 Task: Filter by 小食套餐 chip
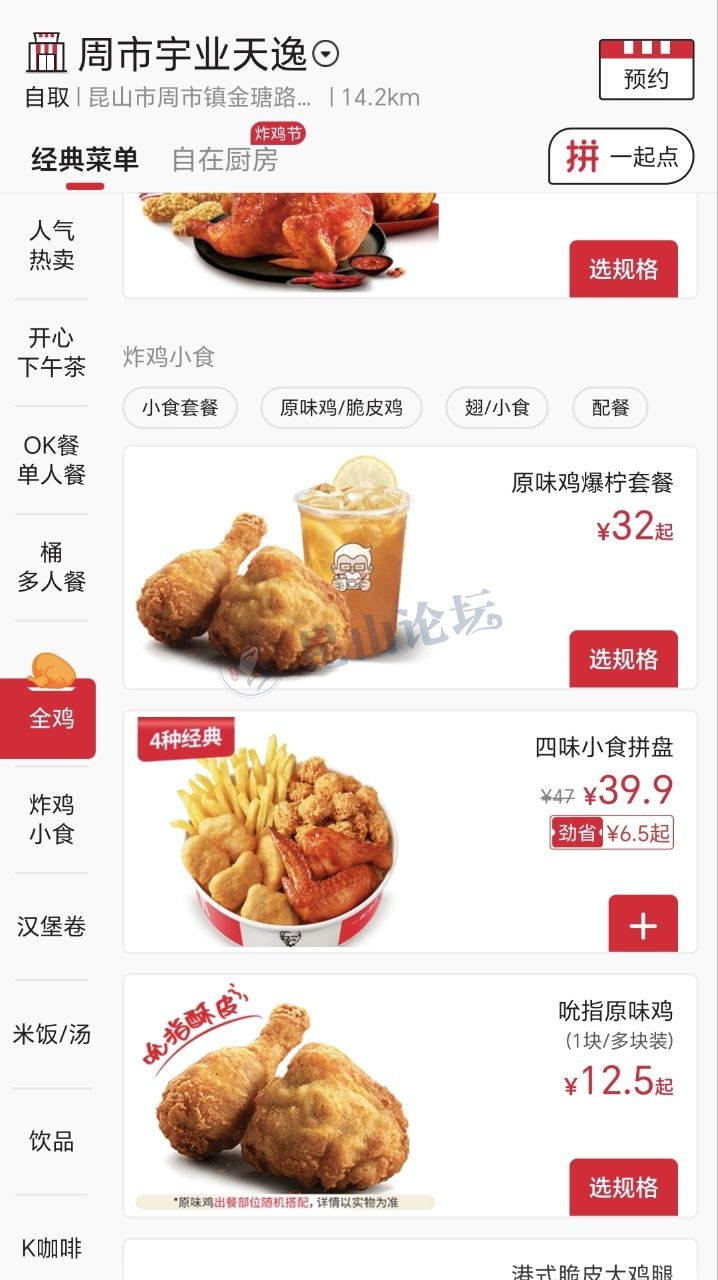click(180, 408)
